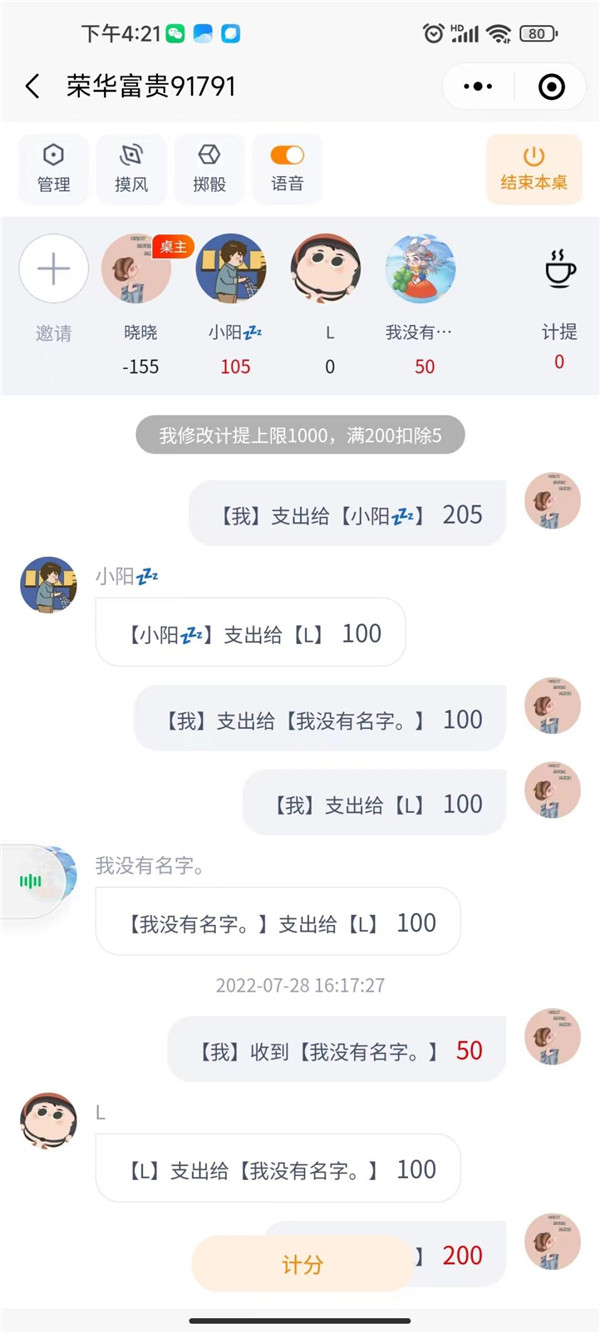Select player L in the roster
The image size is (600, 1333).
pos(326,269)
